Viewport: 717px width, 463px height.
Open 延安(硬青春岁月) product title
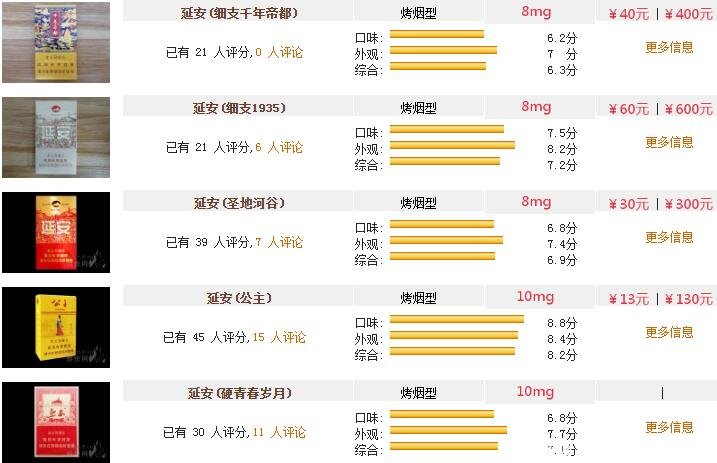238,393
